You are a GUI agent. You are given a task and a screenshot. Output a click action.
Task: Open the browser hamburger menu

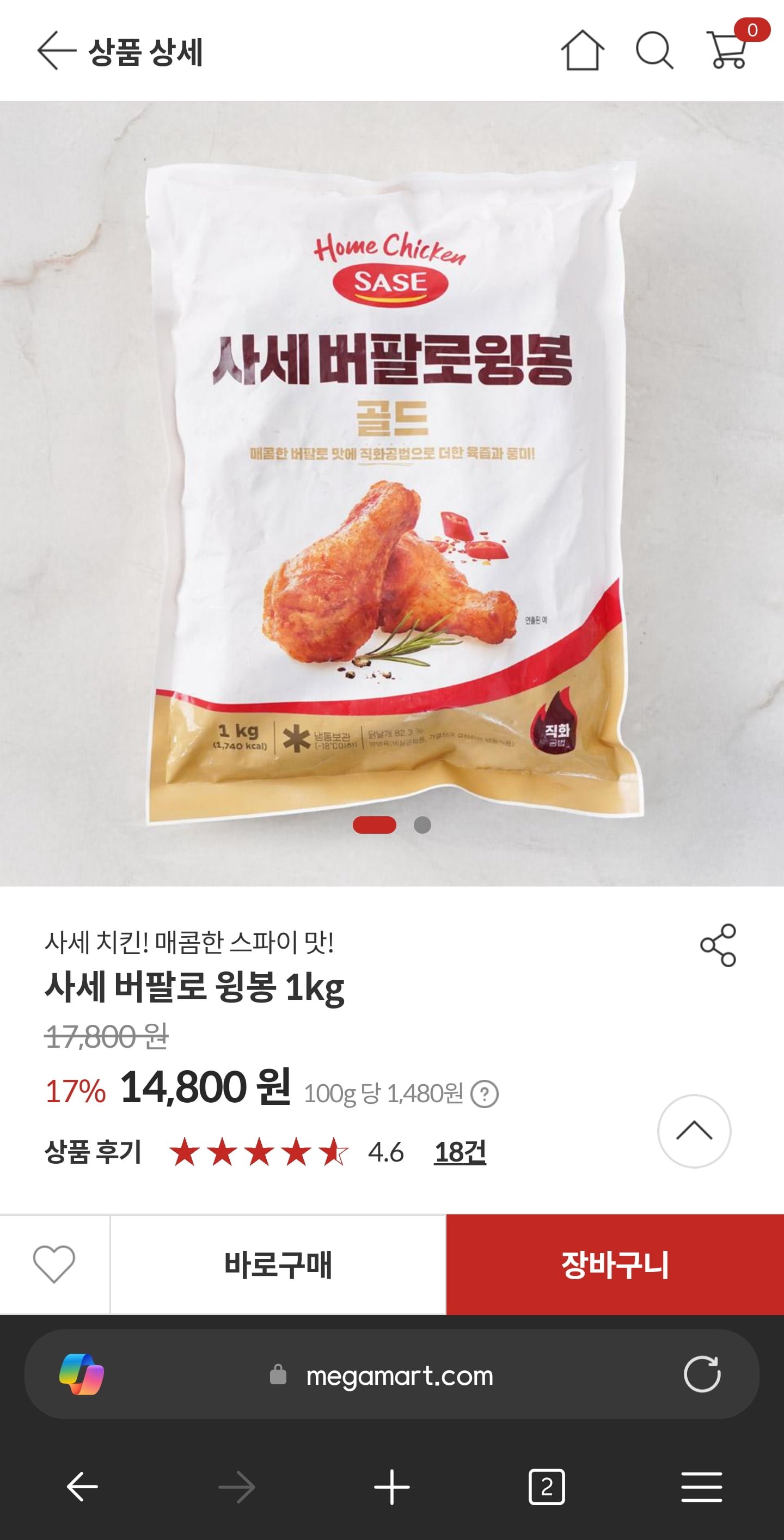[x=702, y=1487]
